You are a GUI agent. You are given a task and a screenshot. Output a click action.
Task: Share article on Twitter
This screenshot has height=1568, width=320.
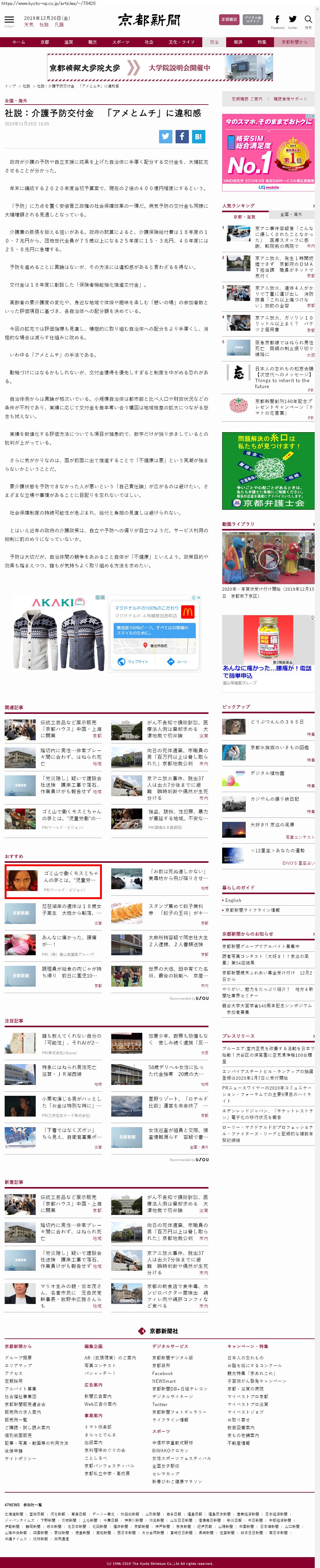166,137
